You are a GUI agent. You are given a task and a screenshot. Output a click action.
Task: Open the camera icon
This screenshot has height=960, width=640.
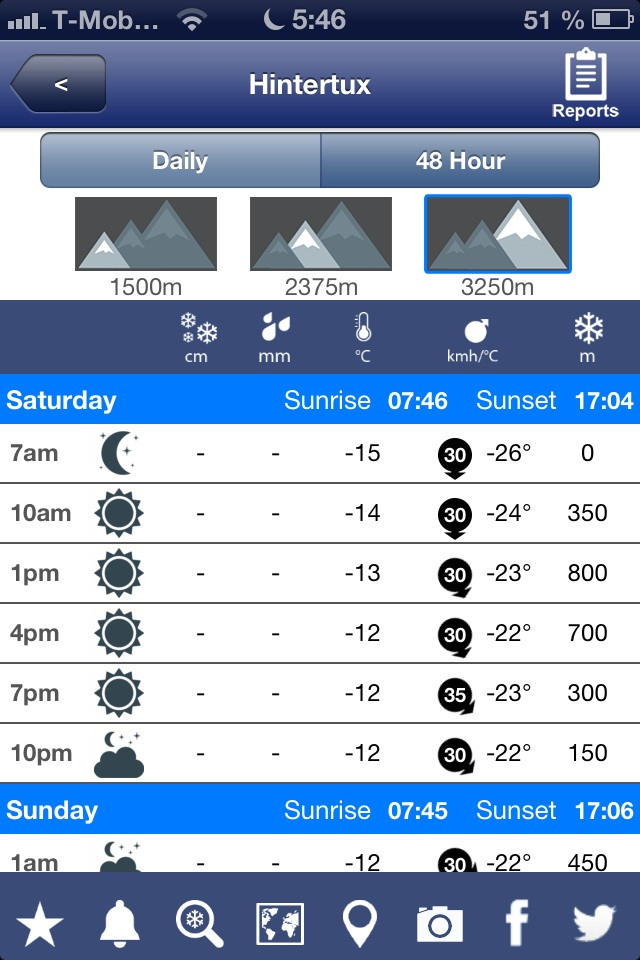tap(440, 922)
